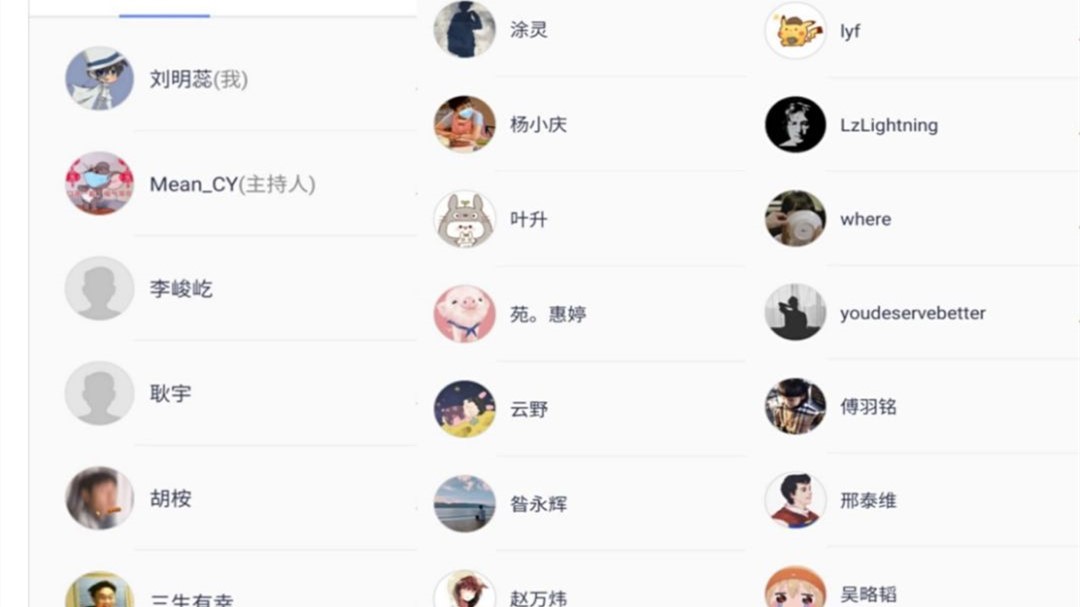1080x607 pixels.
Task: Select participant 叶升
Action: coord(528,219)
